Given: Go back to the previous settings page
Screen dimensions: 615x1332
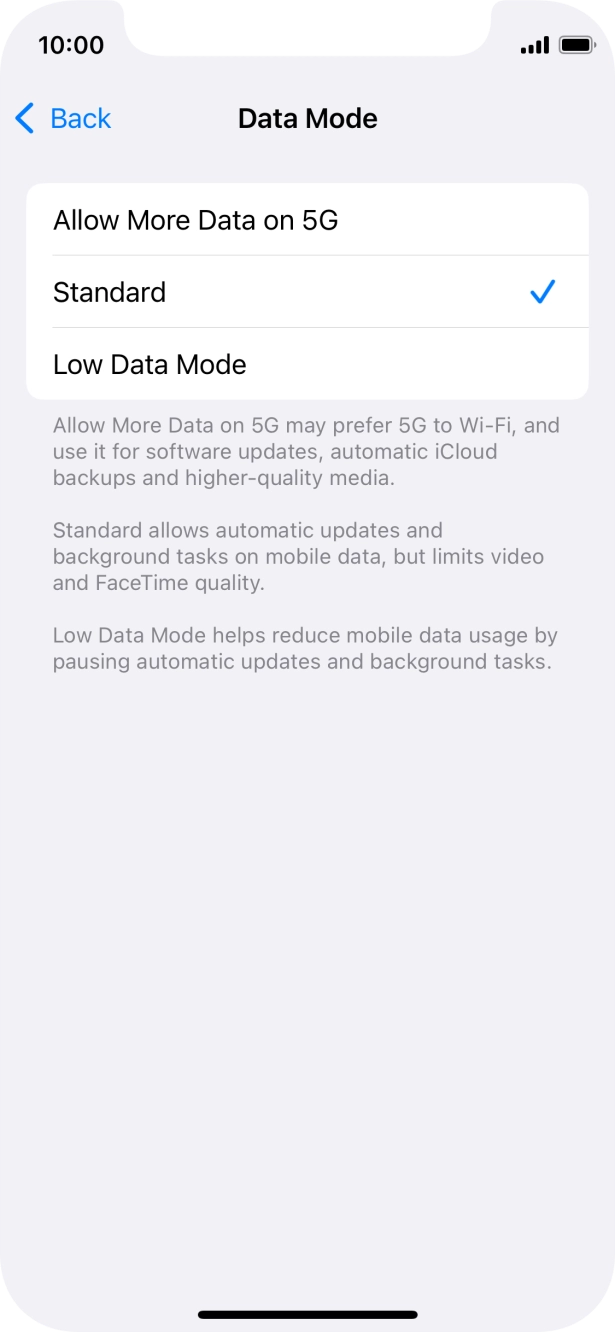Looking at the screenshot, I should point(63,119).
